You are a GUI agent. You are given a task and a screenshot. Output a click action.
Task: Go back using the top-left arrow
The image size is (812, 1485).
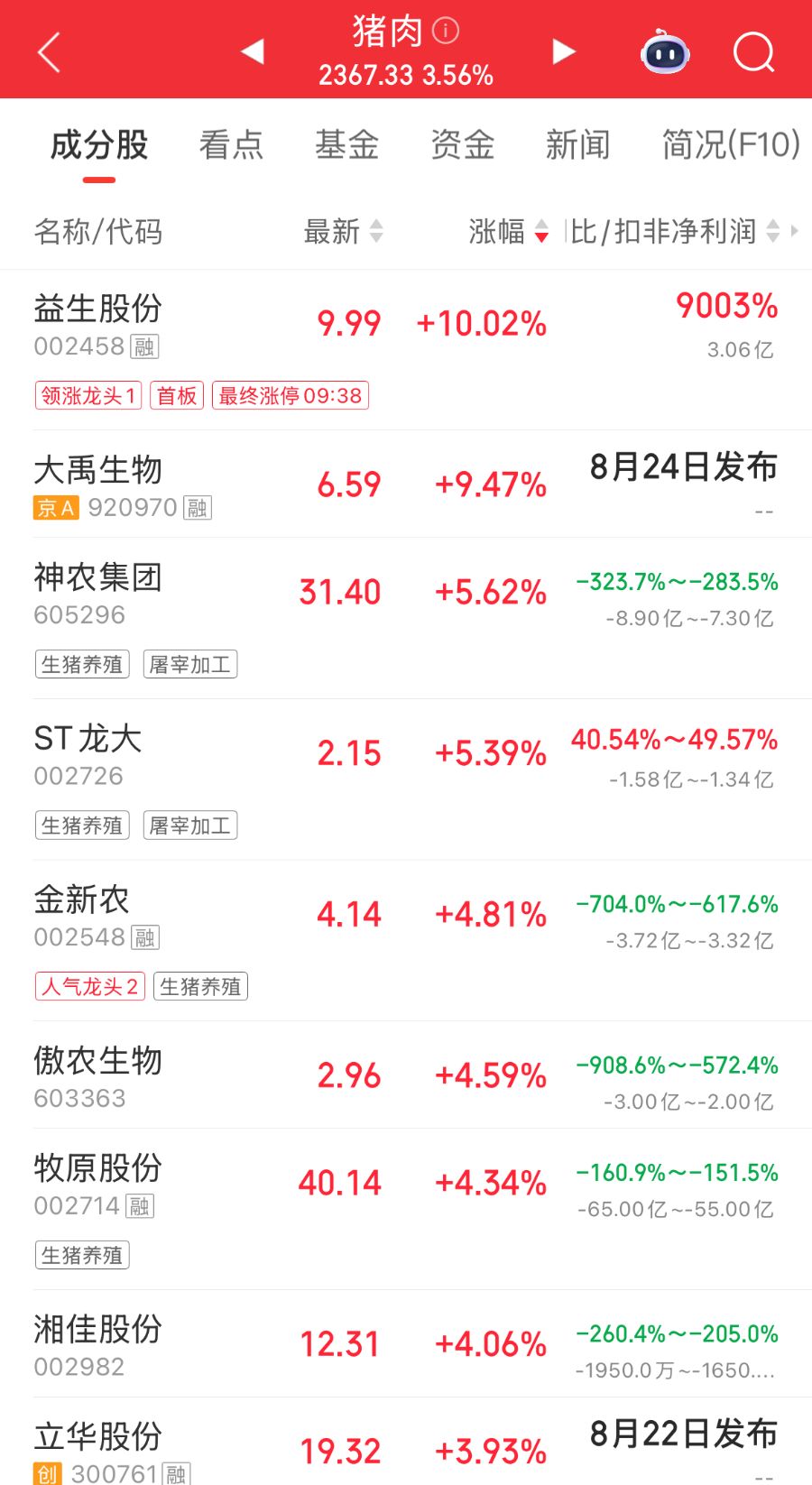point(49,52)
